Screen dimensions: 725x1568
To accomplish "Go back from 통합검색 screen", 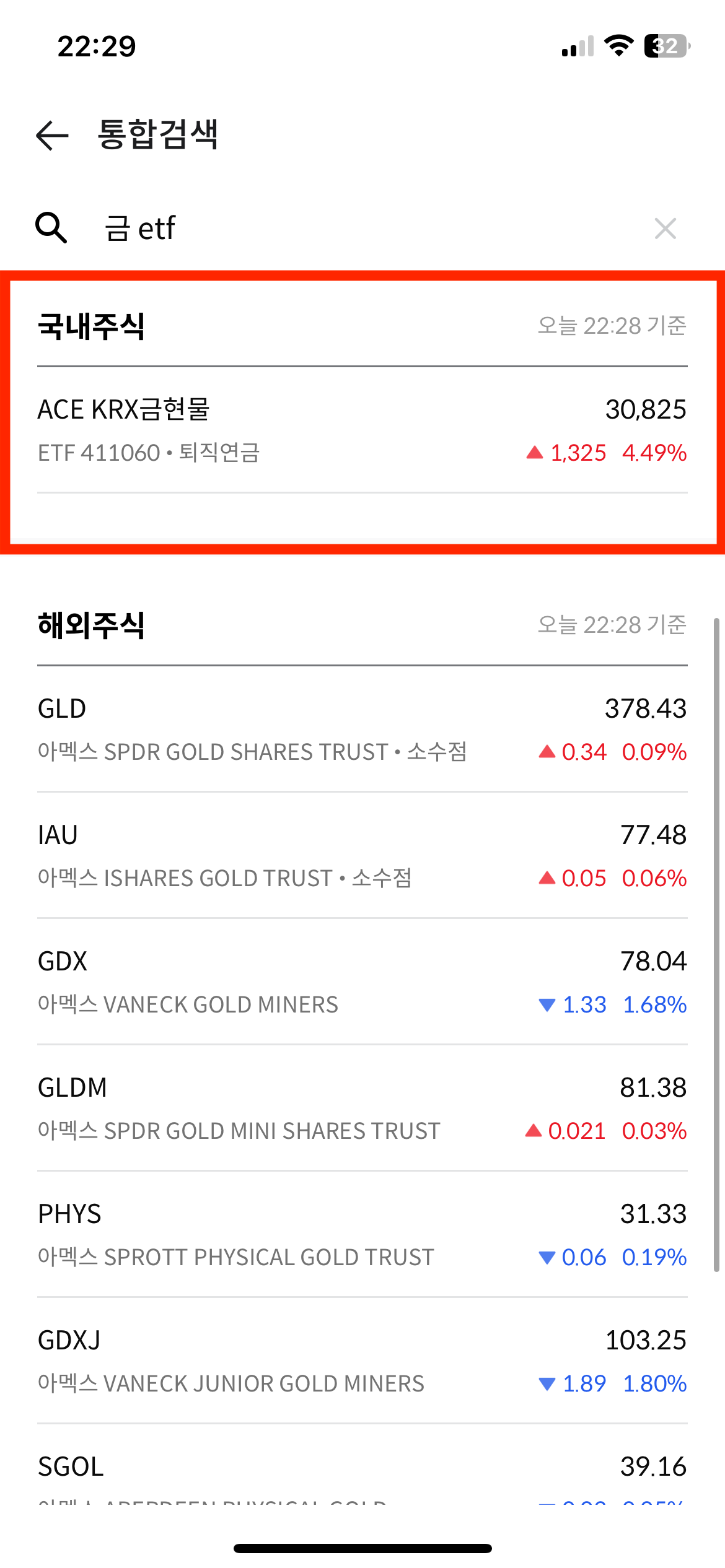I will point(52,135).
